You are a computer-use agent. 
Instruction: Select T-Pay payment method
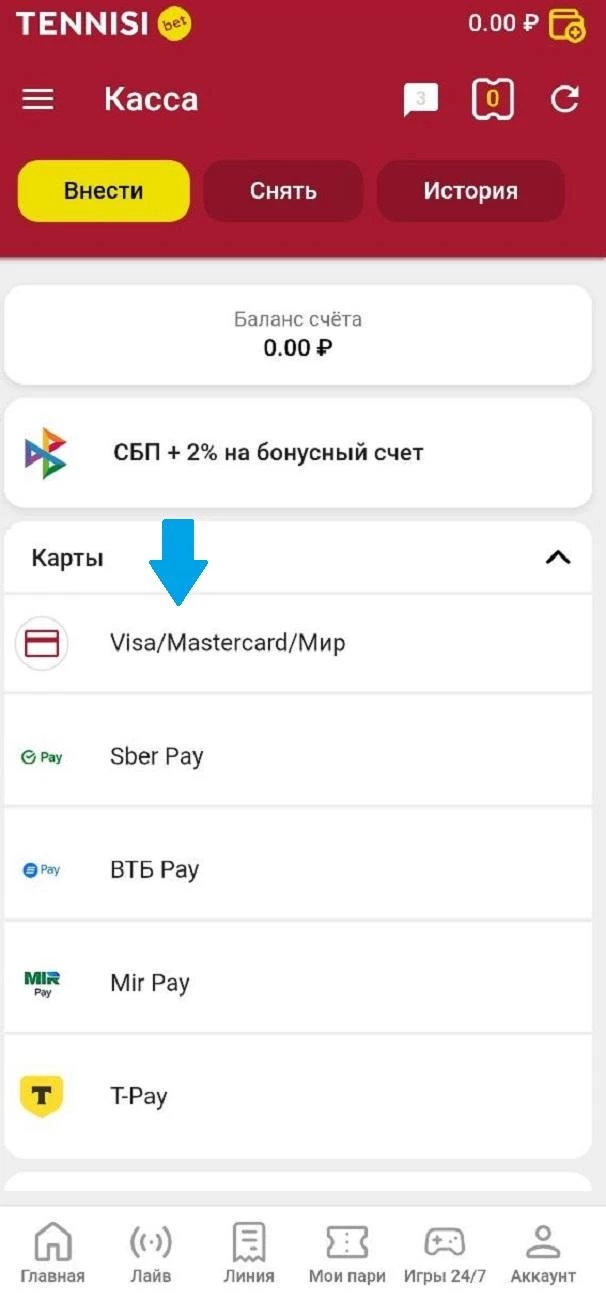coord(298,1097)
